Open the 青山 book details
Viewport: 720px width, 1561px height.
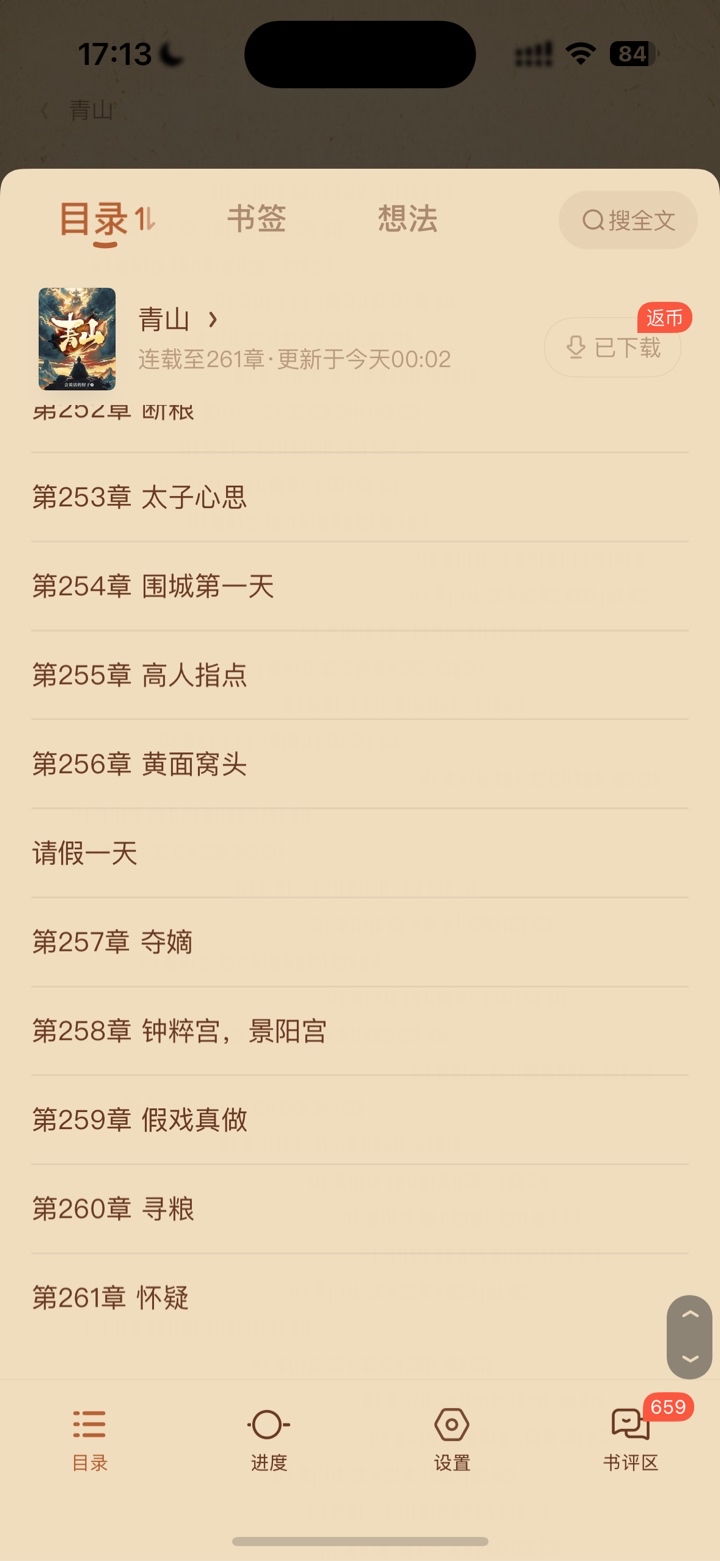click(178, 320)
